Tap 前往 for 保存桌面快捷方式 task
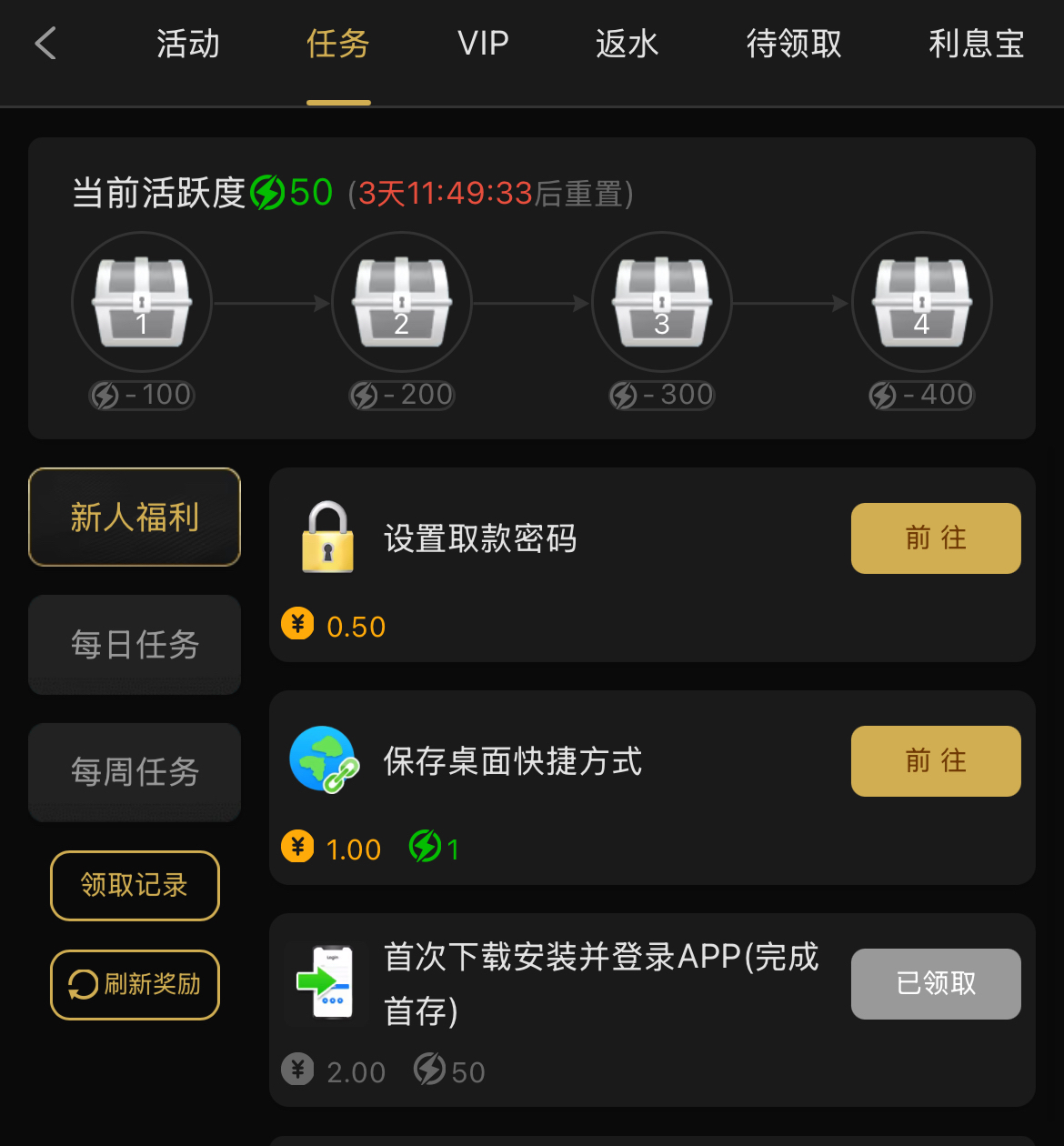Image resolution: width=1064 pixels, height=1146 pixels. pyautogui.click(x=936, y=761)
